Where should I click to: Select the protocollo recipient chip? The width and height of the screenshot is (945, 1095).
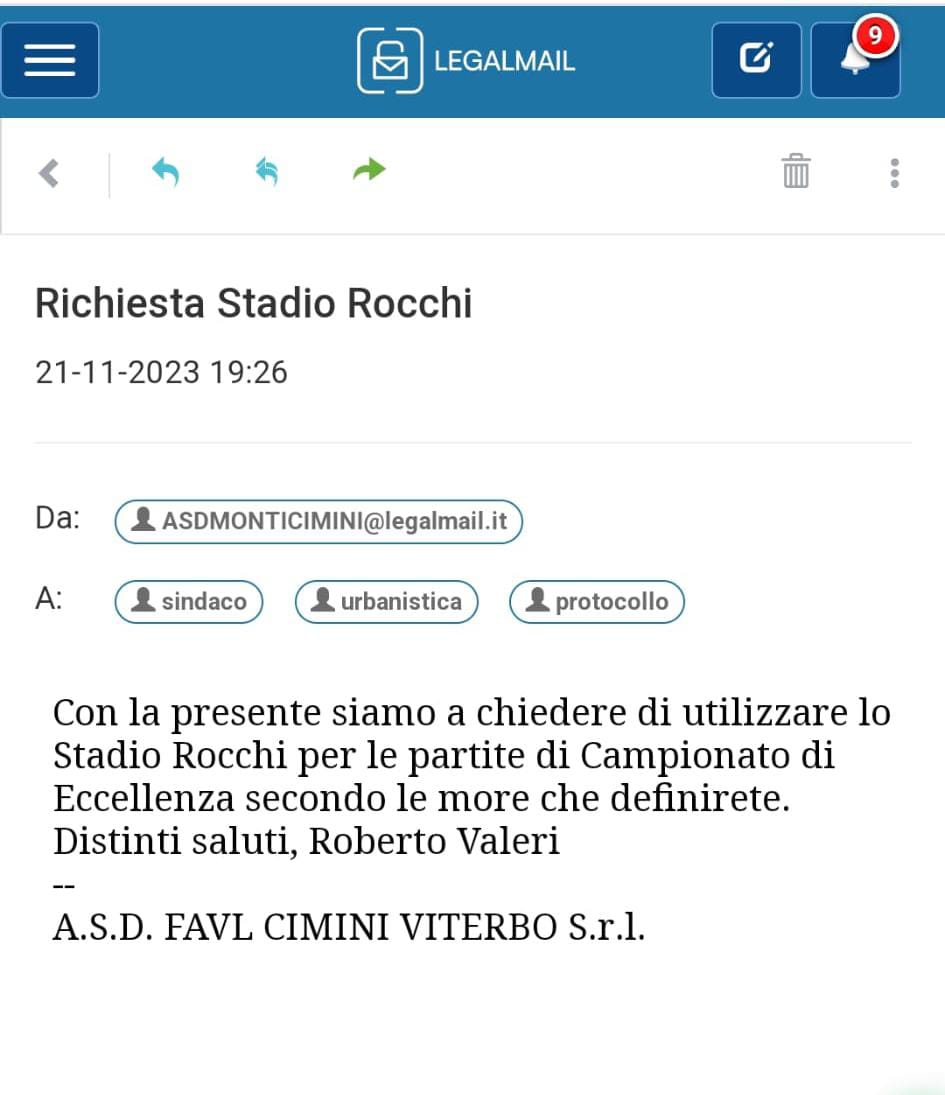tap(597, 602)
